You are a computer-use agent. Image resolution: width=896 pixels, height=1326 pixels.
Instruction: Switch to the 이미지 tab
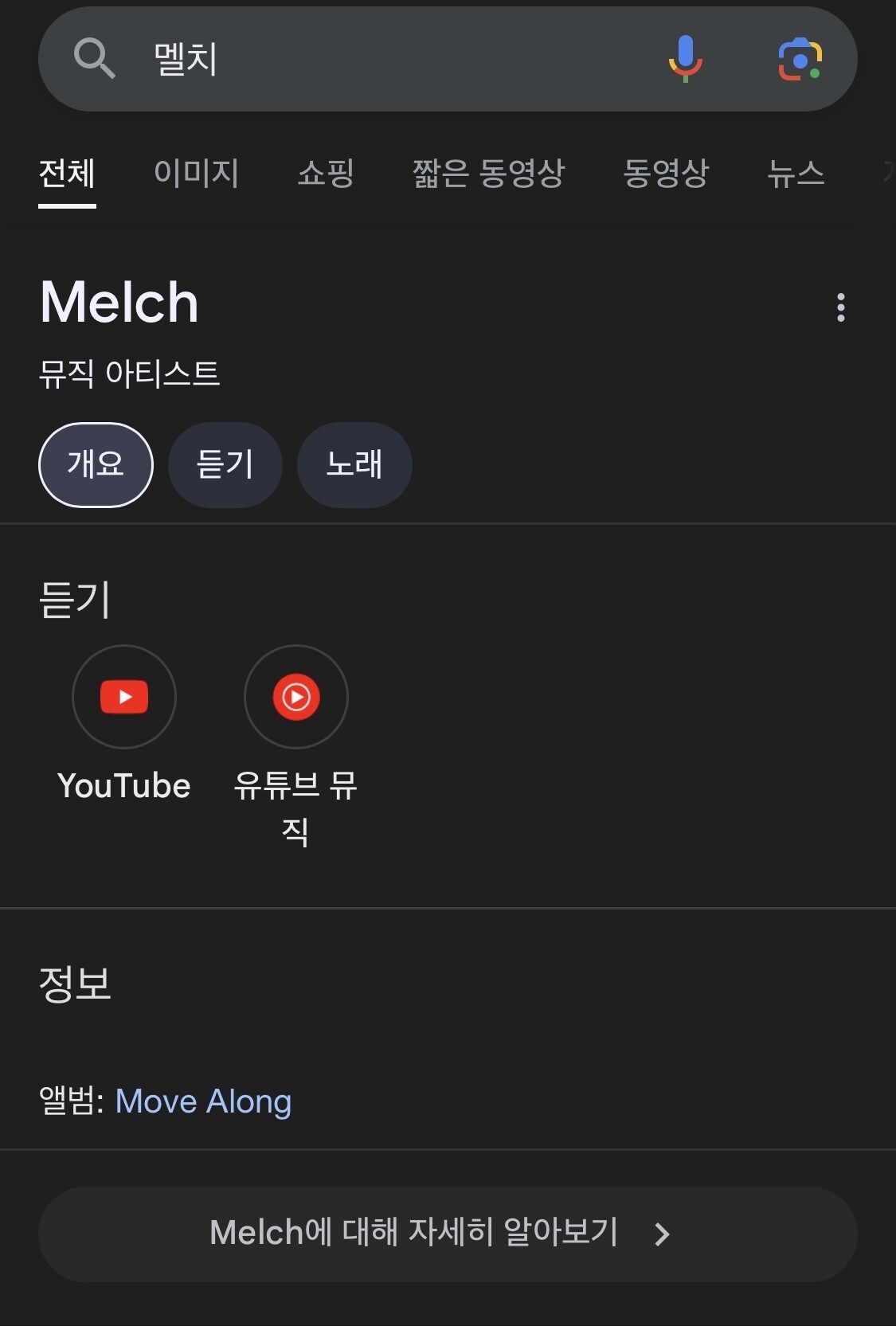196,173
